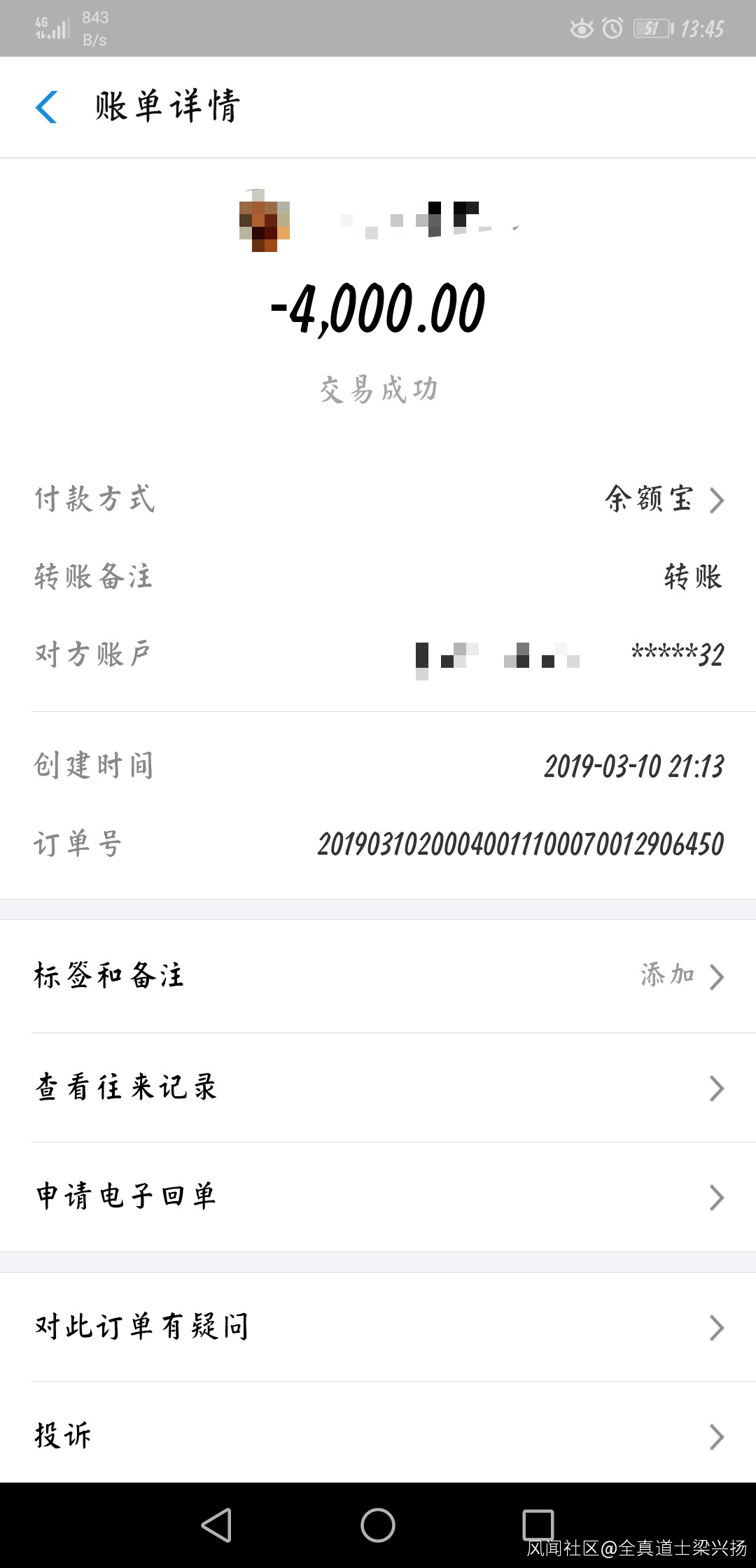Select 申请电子回单
The width and height of the screenshot is (756, 1568).
(x=378, y=1197)
